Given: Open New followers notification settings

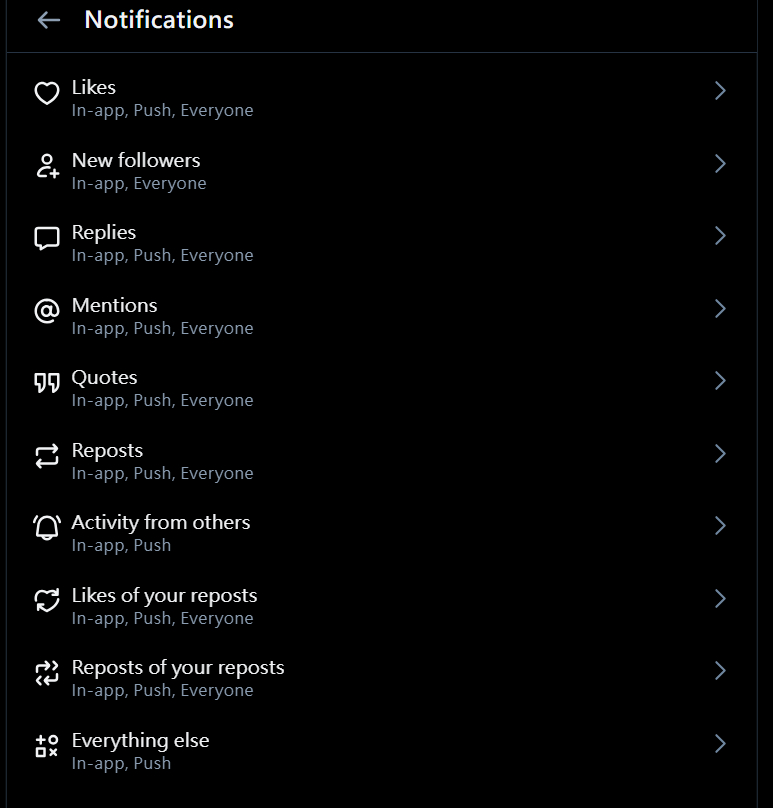Looking at the screenshot, I should pos(380,171).
